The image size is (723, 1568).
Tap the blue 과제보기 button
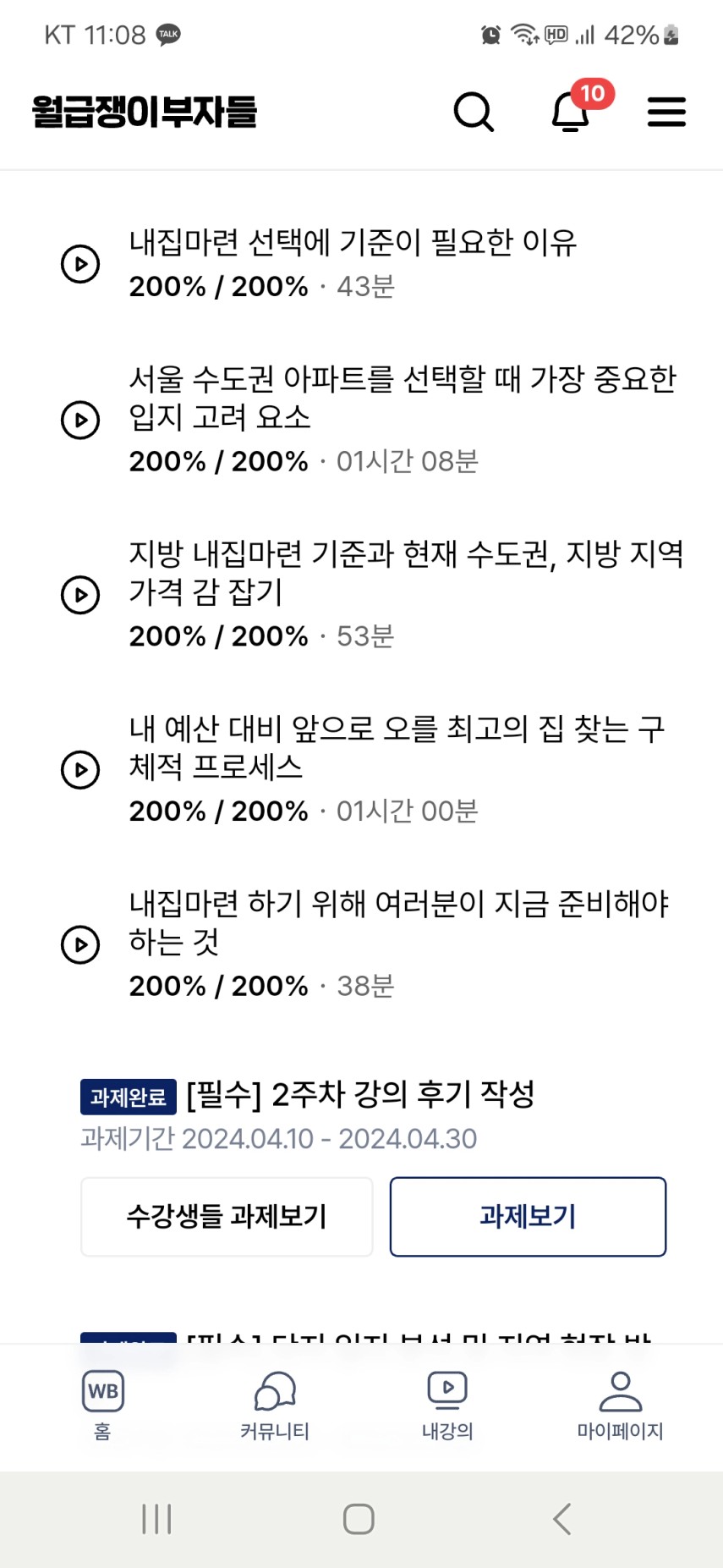pyautogui.click(x=528, y=1217)
